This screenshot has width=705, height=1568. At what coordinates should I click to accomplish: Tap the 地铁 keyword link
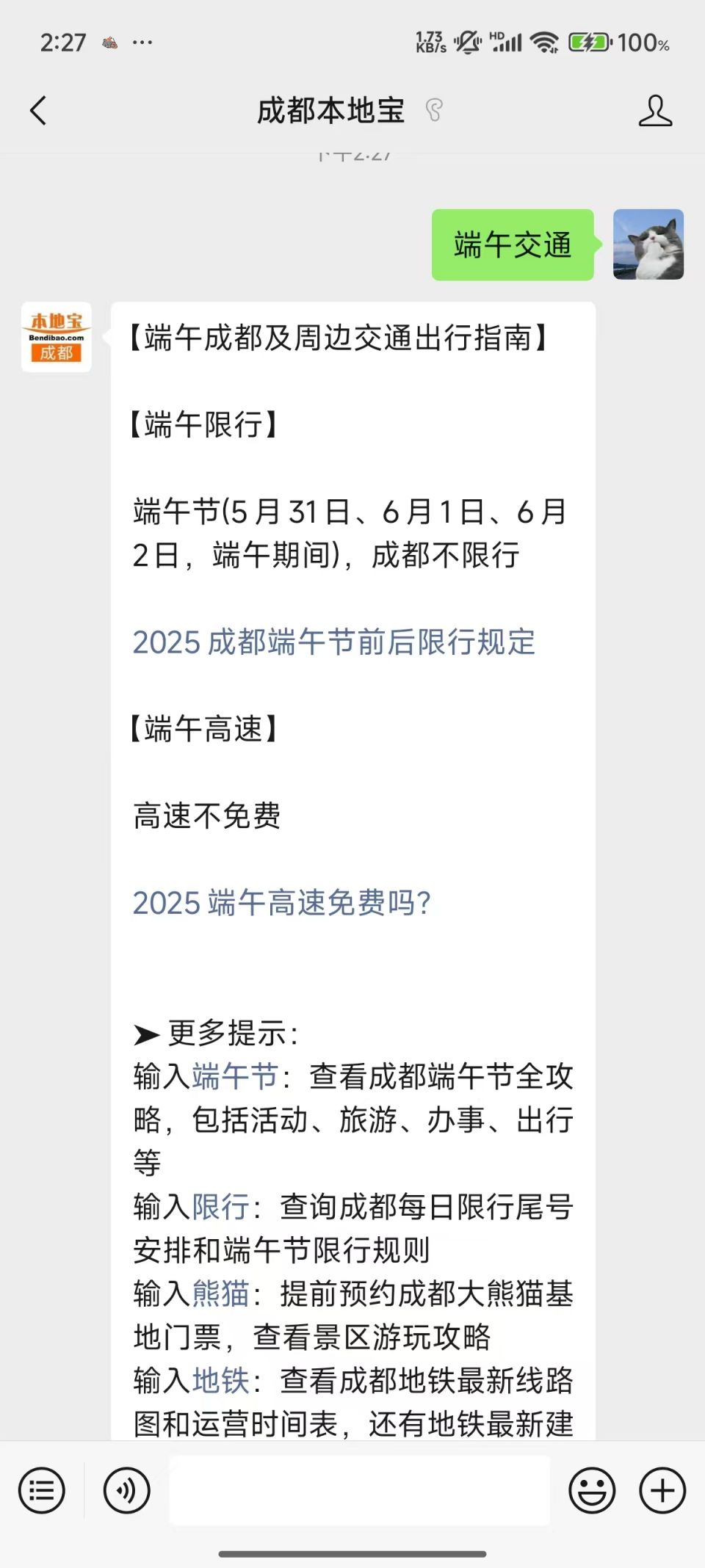pos(221,1380)
